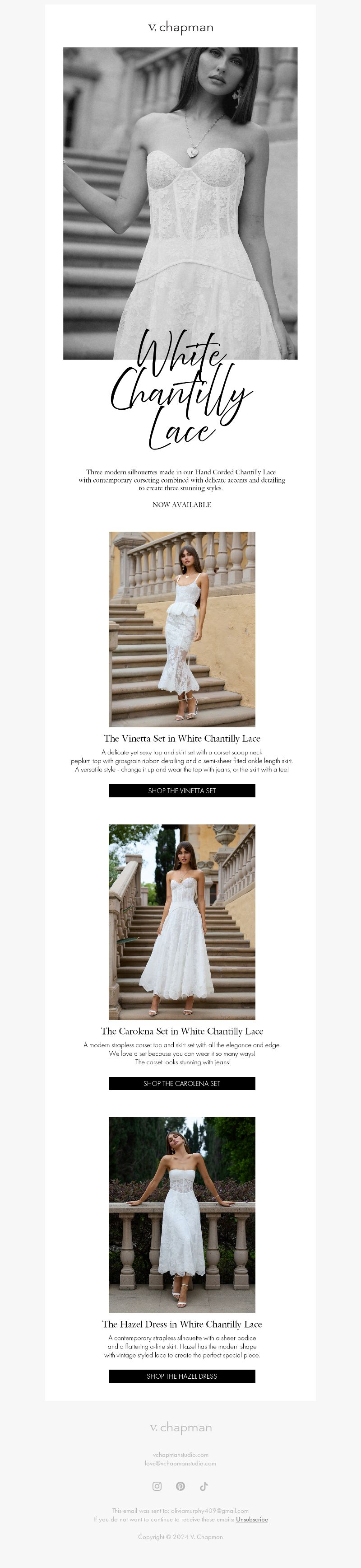Image resolution: width=361 pixels, height=1568 pixels.
Task: Open the Pinterest icon in footer
Action: click(180, 1486)
